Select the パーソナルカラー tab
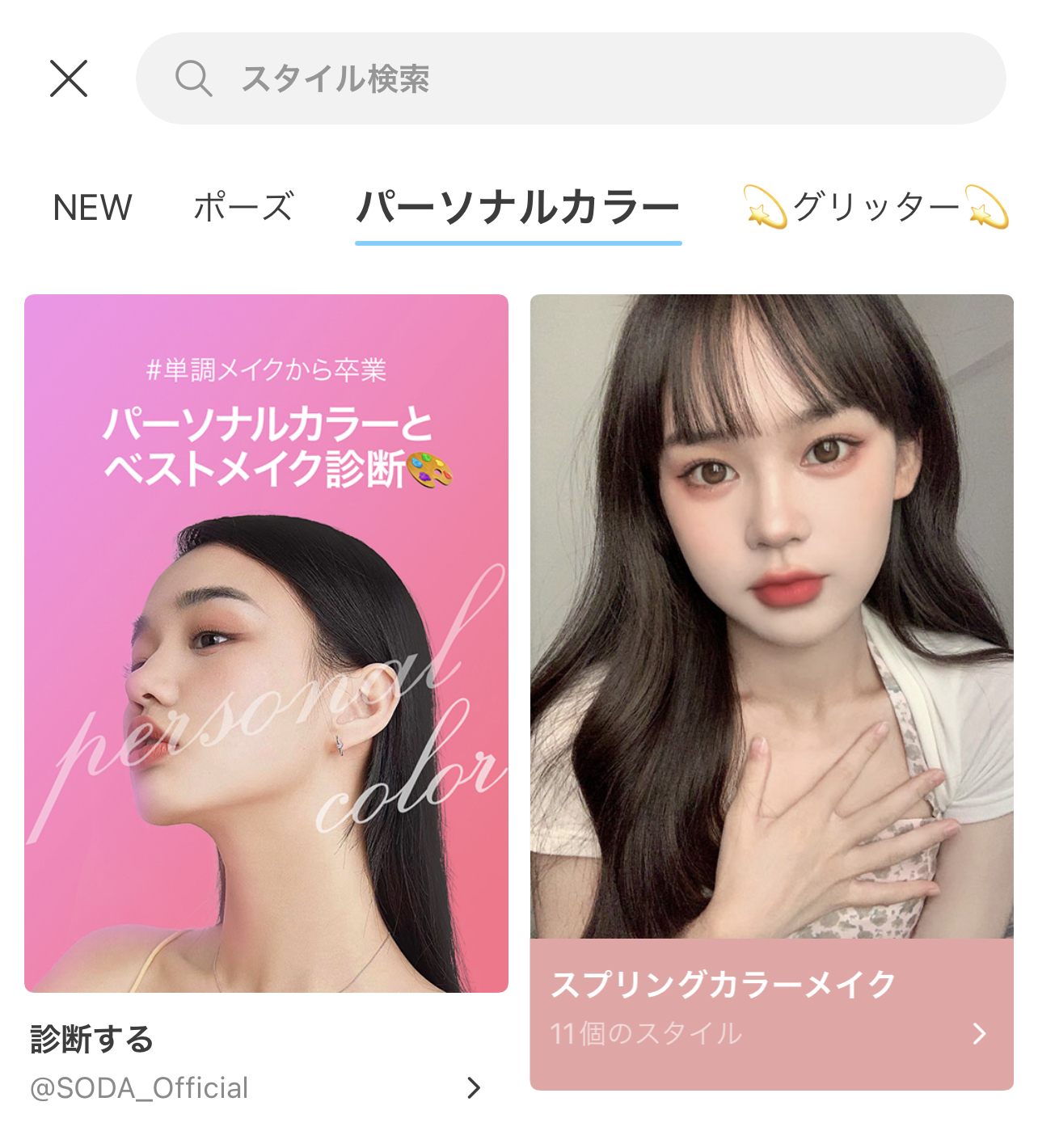The width and height of the screenshot is (1038, 1148). (518, 208)
